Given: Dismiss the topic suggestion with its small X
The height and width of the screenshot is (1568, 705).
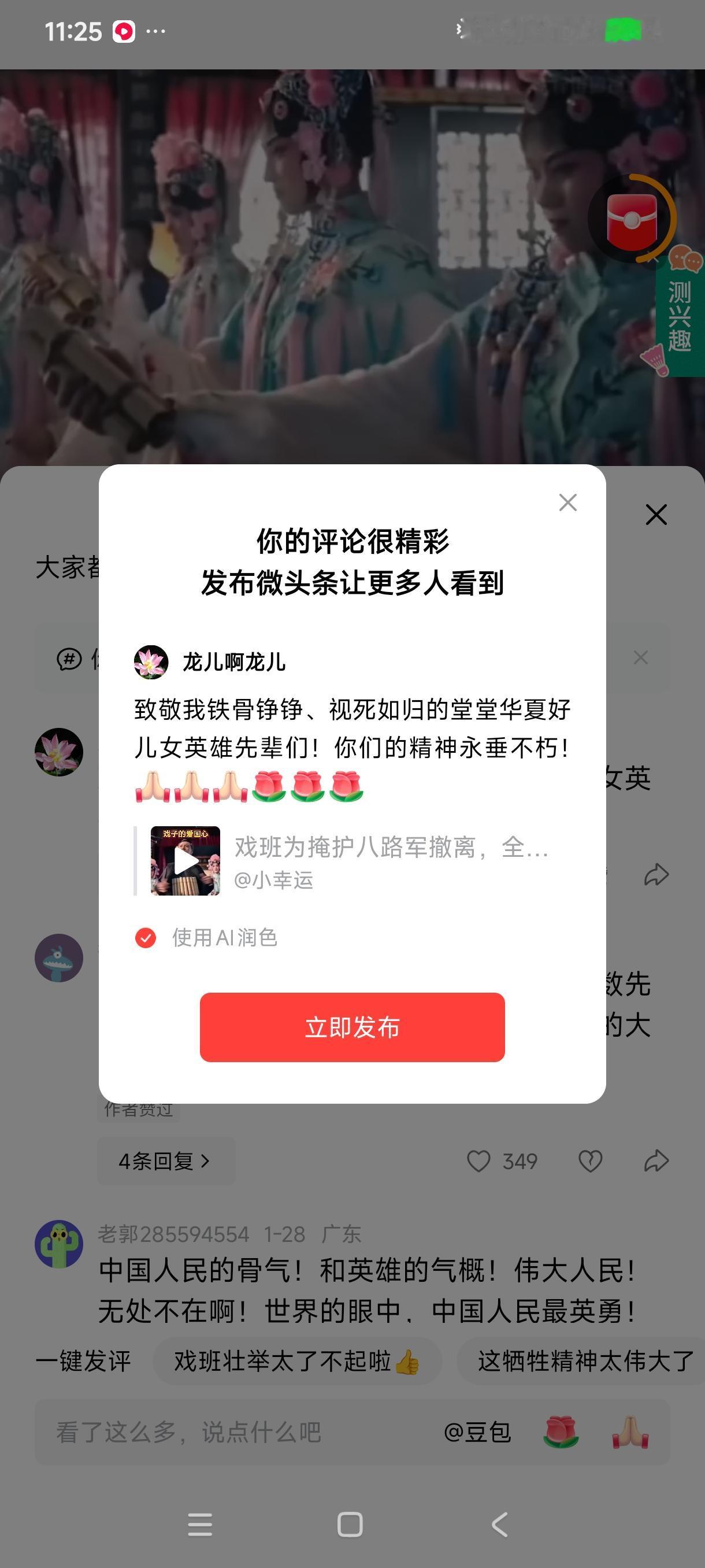Looking at the screenshot, I should click(x=640, y=657).
